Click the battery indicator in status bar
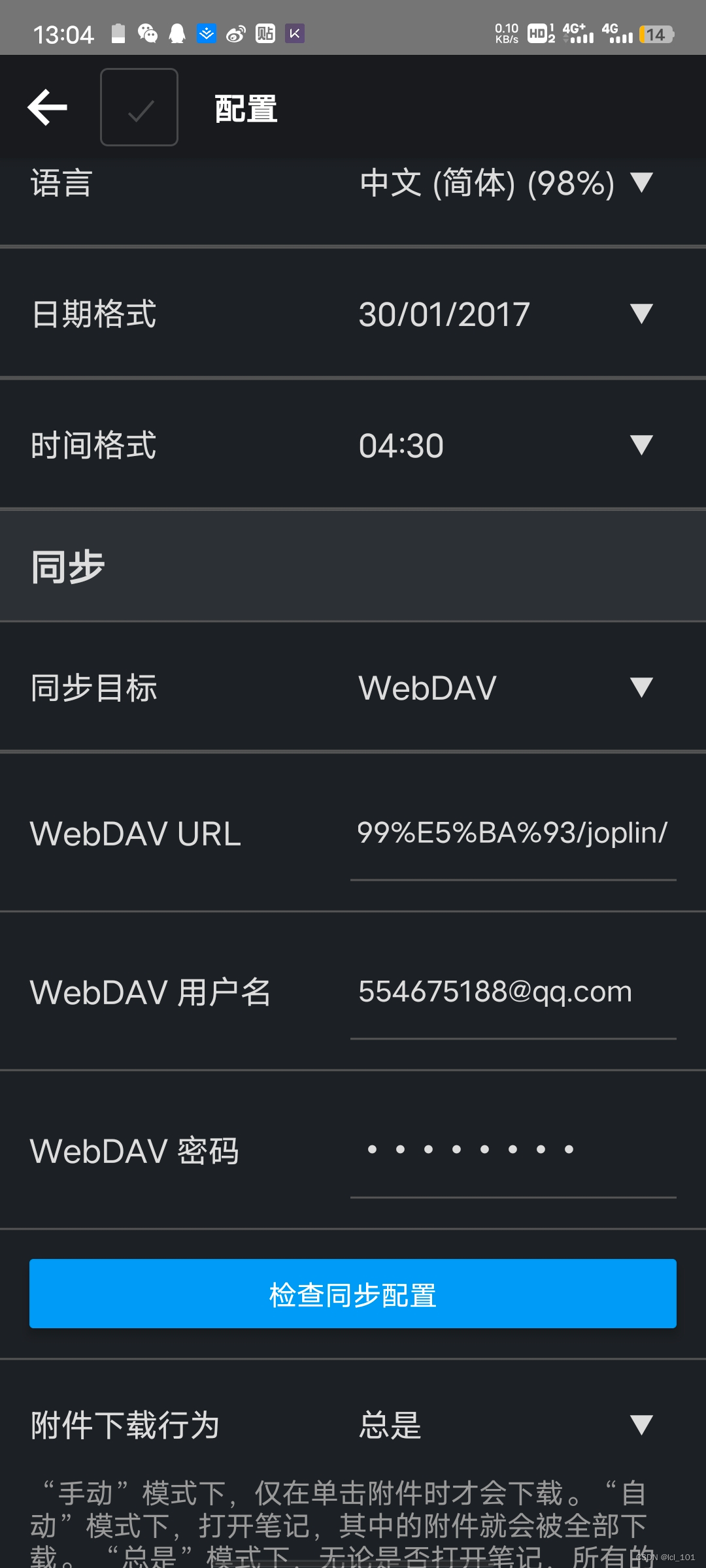The image size is (706, 1568). 656,33
